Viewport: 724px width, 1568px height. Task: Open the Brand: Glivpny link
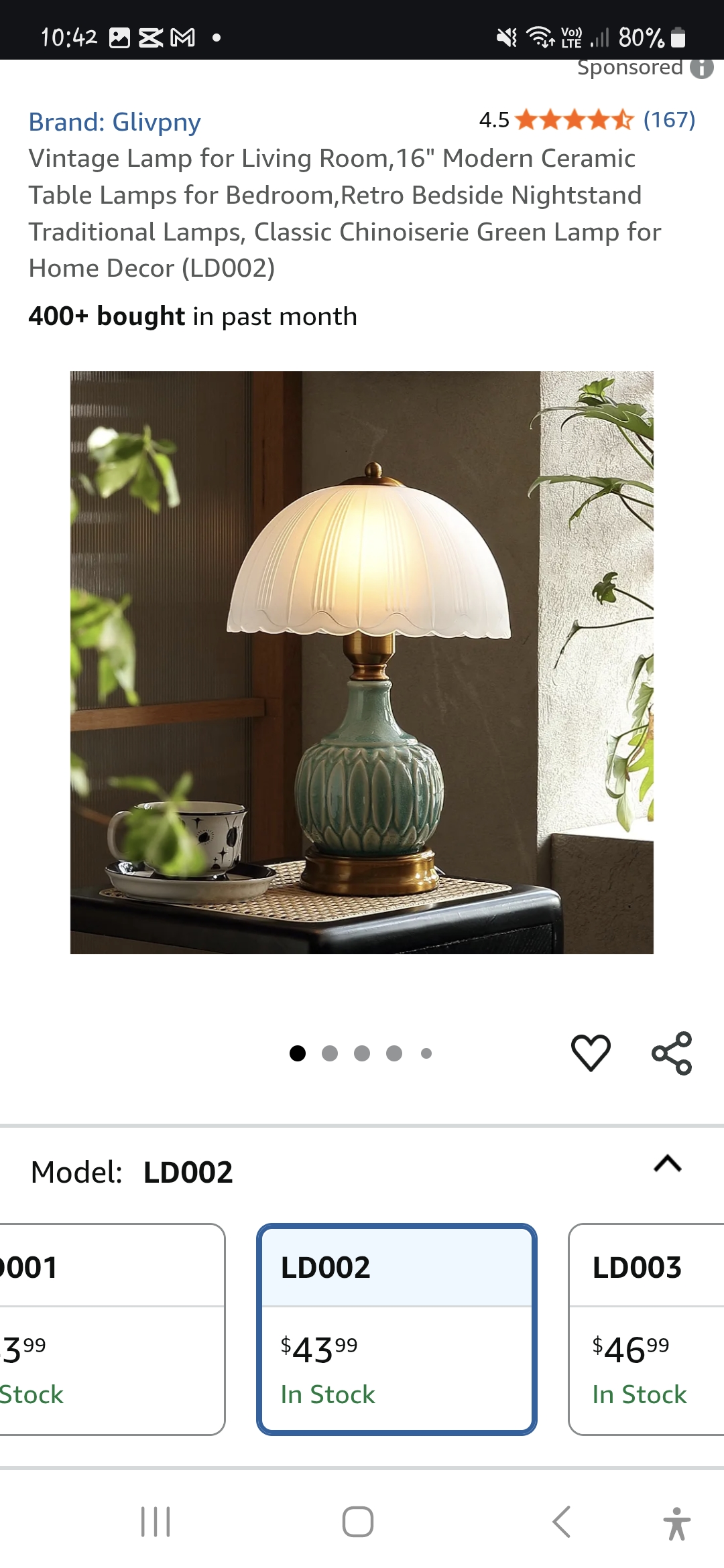115,122
